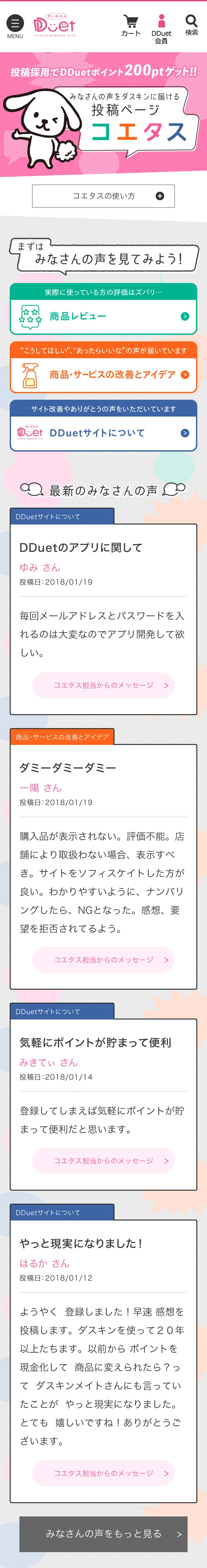The height and width of the screenshot is (1568, 207).
Task: Tap みなさんの声をもっと見る button
Action: tap(103, 1534)
